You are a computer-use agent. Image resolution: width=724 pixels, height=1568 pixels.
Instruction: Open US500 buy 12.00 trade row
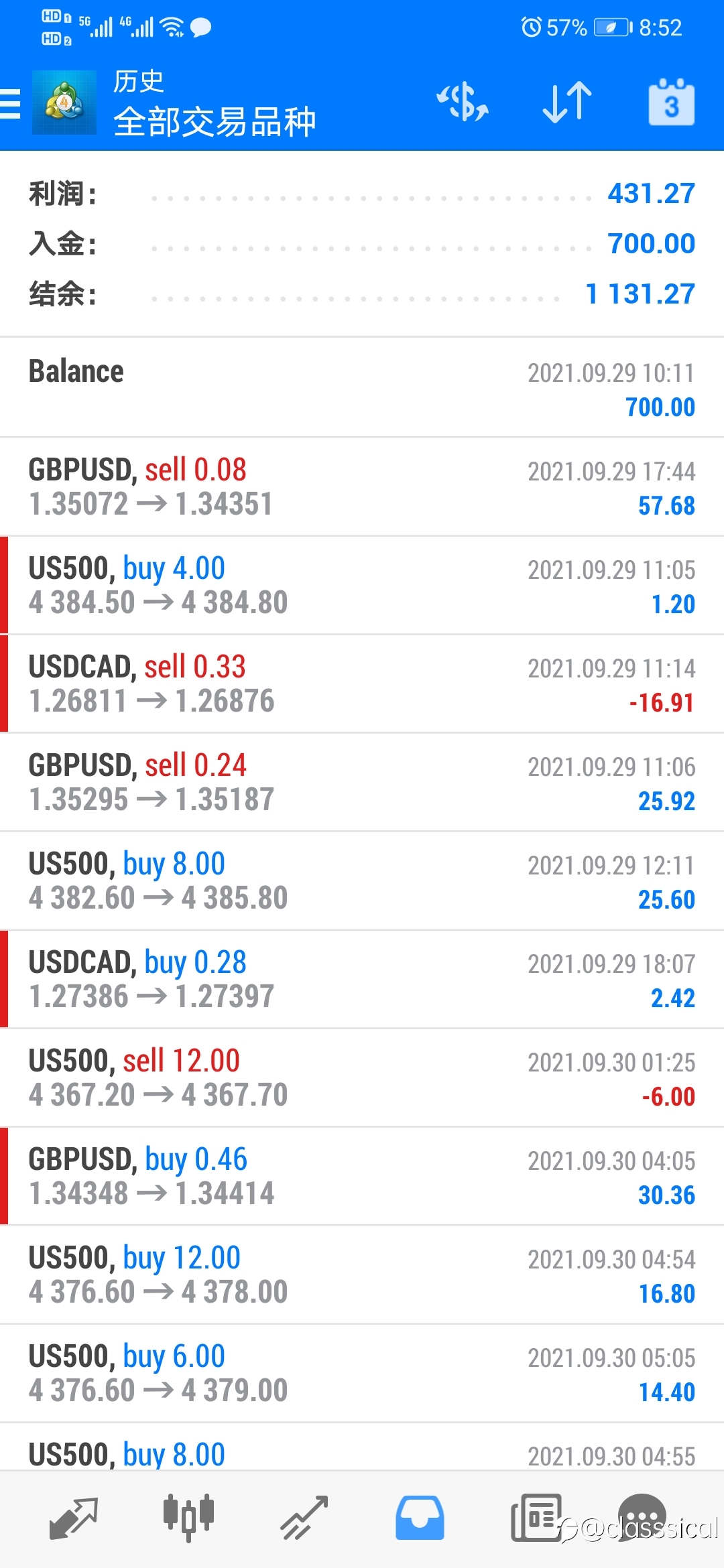[362, 1275]
